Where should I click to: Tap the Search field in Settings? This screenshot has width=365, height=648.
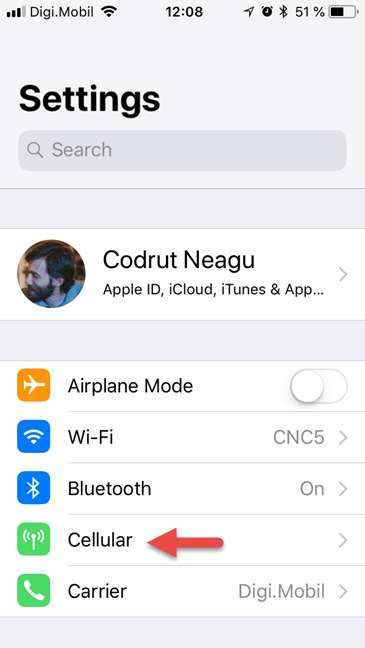[x=182, y=150]
